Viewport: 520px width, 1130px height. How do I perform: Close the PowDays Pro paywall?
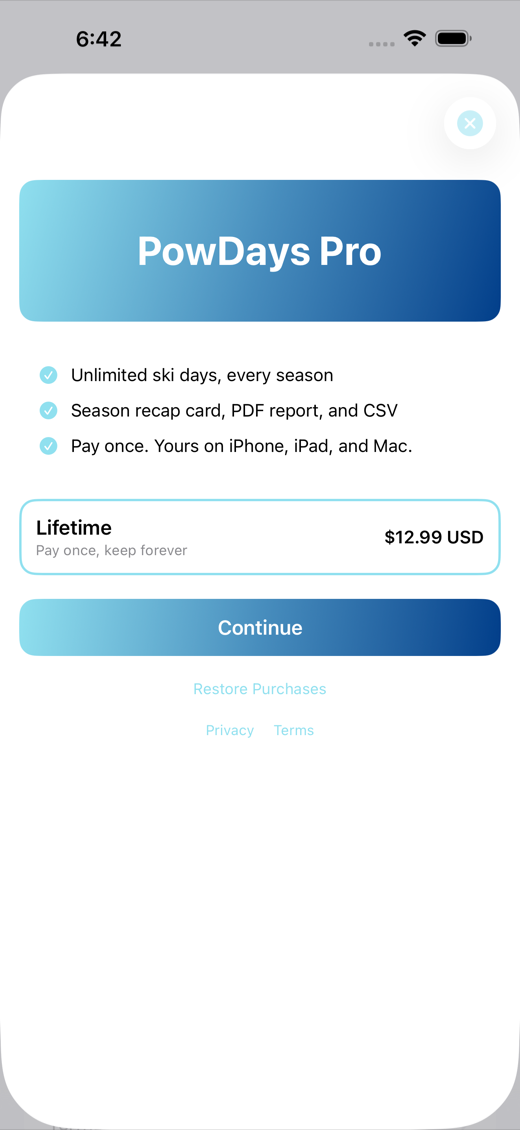click(x=470, y=123)
